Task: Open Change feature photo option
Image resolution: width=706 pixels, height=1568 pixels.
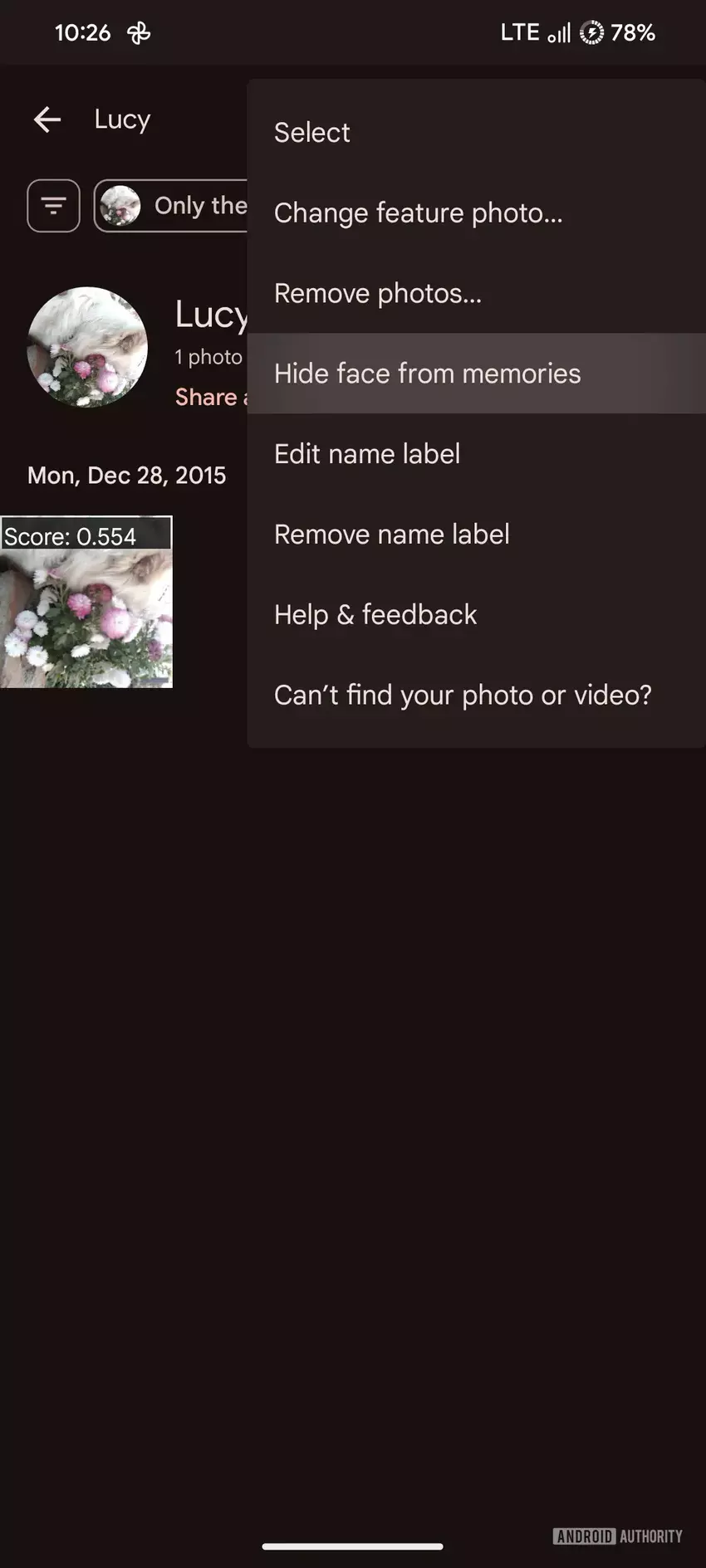Action: coord(418,213)
